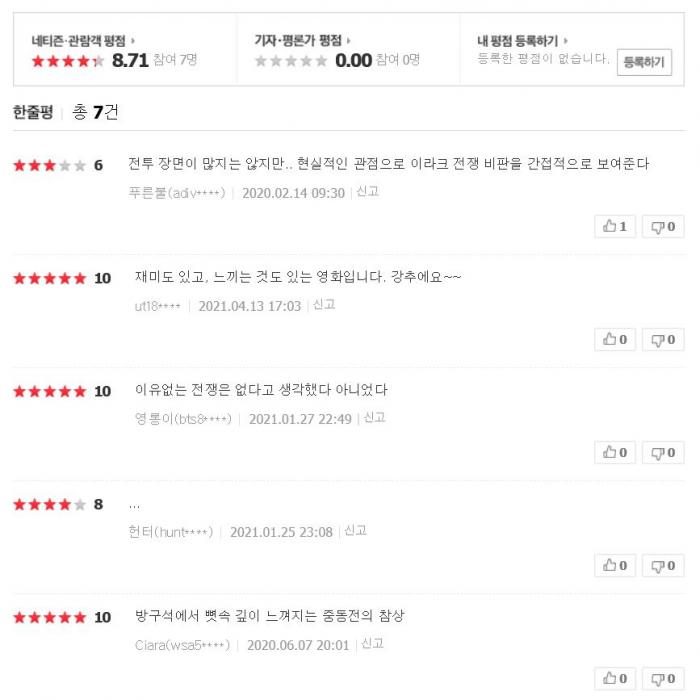The width and height of the screenshot is (700, 700).
Task: Dislike Ciara's review
Action: (x=663, y=678)
